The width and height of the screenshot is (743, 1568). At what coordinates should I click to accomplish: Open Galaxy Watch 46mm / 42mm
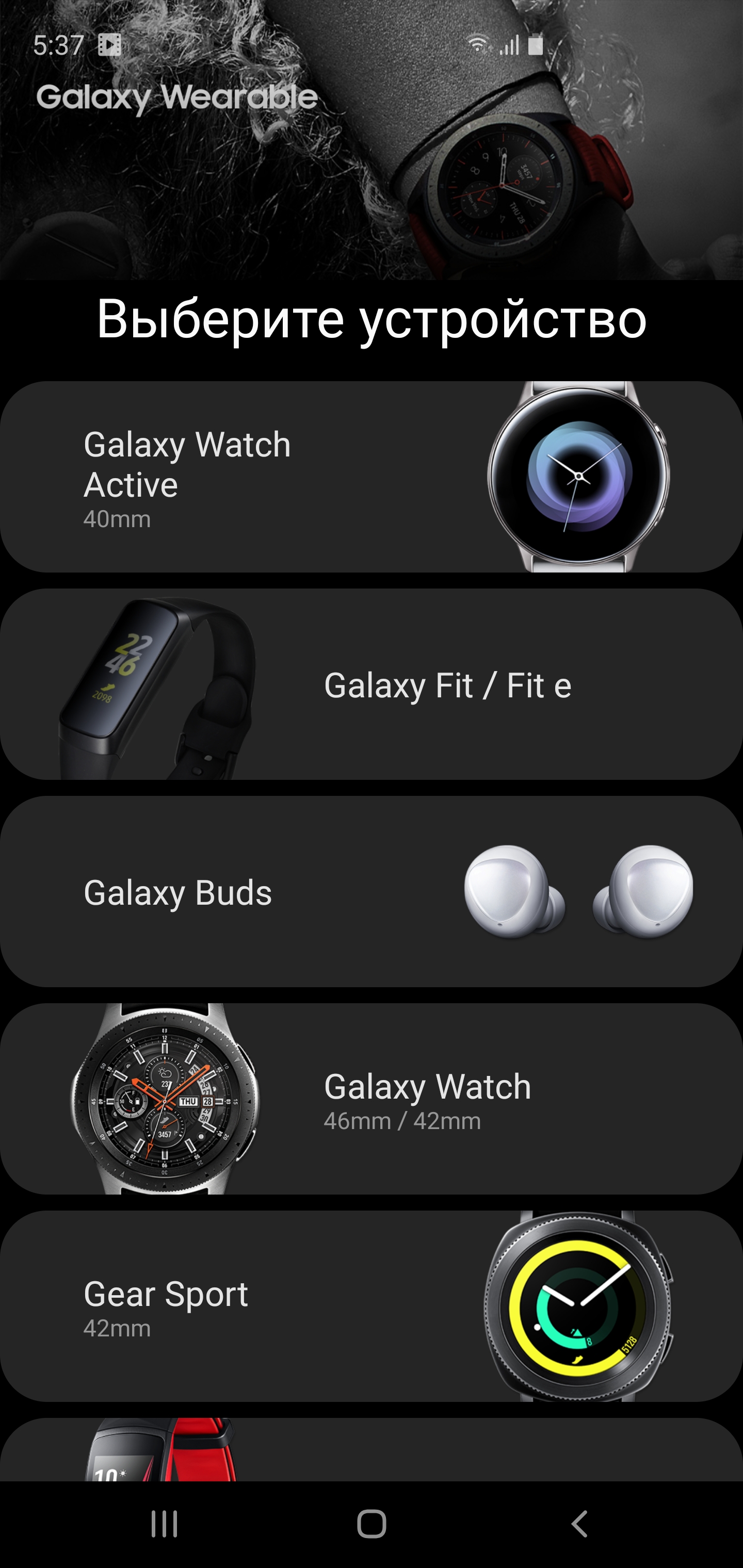pyautogui.click(x=372, y=1099)
